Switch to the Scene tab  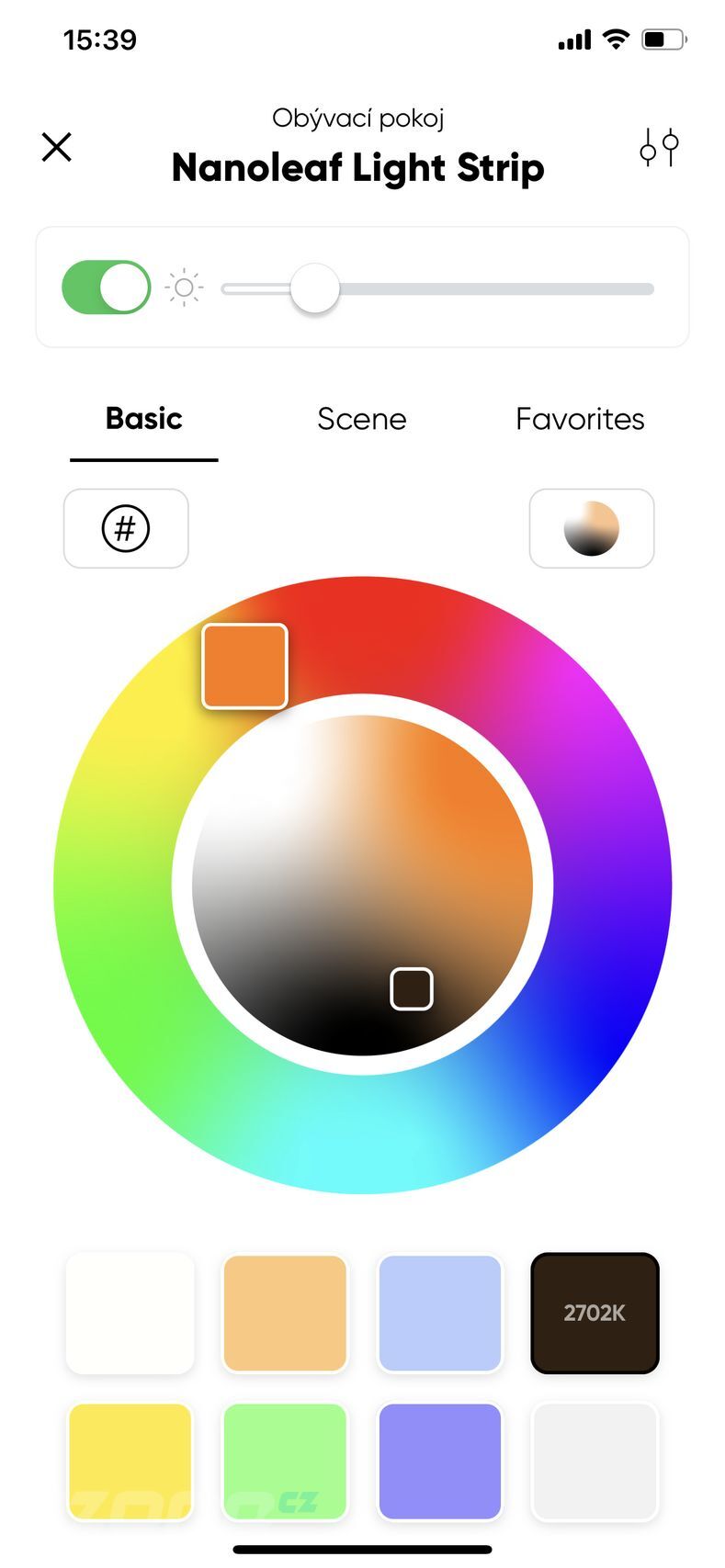click(361, 419)
